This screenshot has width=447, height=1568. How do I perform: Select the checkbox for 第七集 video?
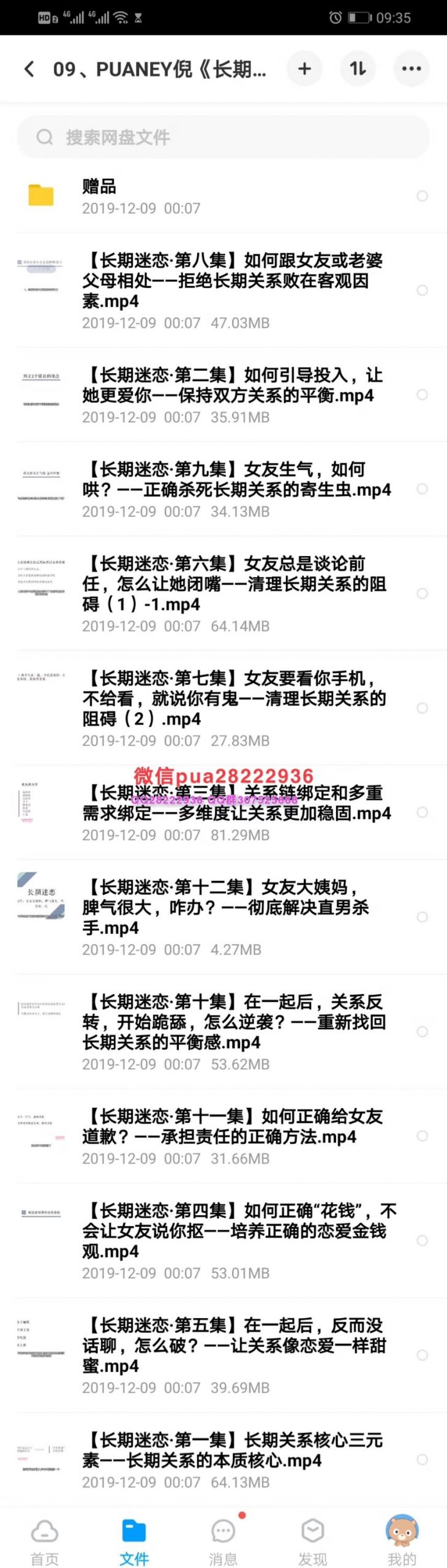(x=422, y=707)
